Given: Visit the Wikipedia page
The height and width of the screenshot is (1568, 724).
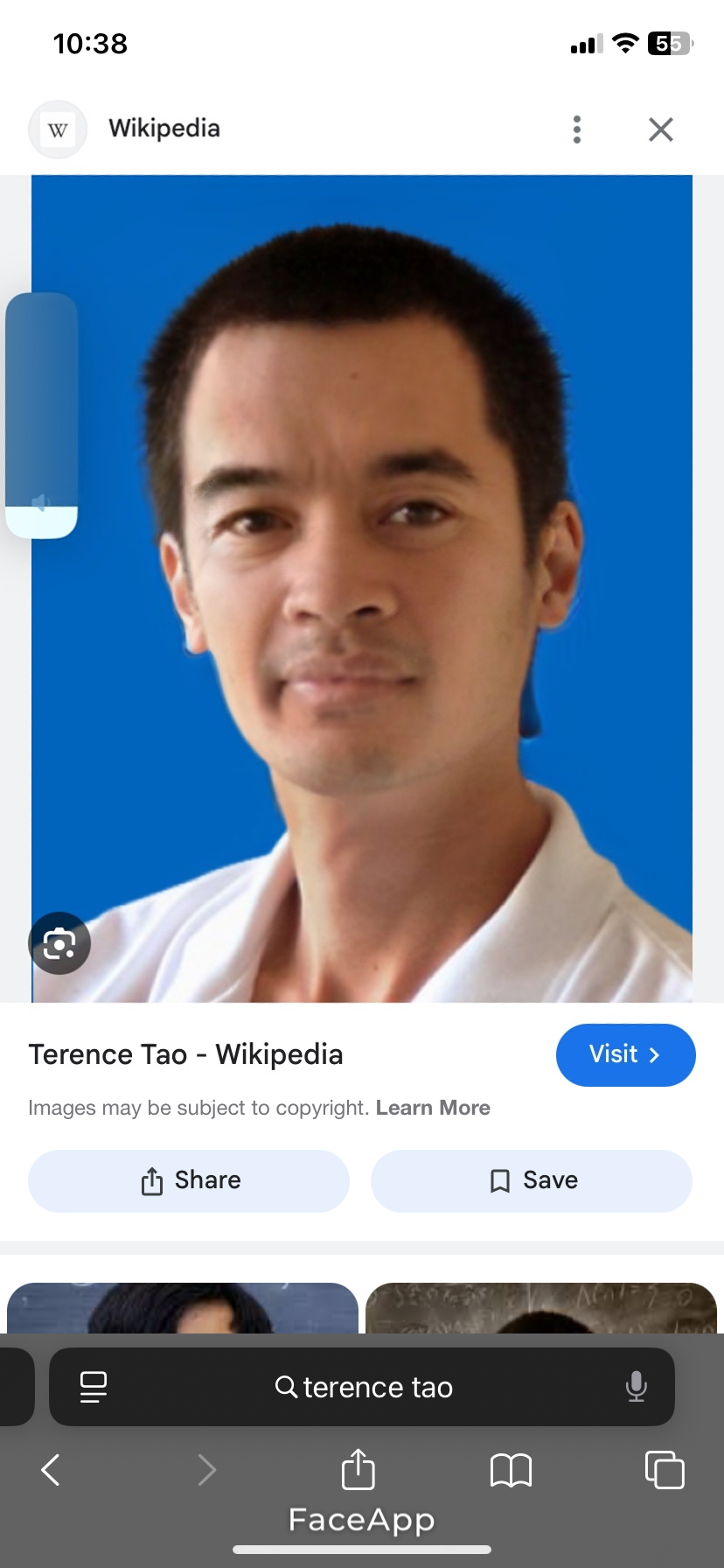Looking at the screenshot, I should [625, 1054].
